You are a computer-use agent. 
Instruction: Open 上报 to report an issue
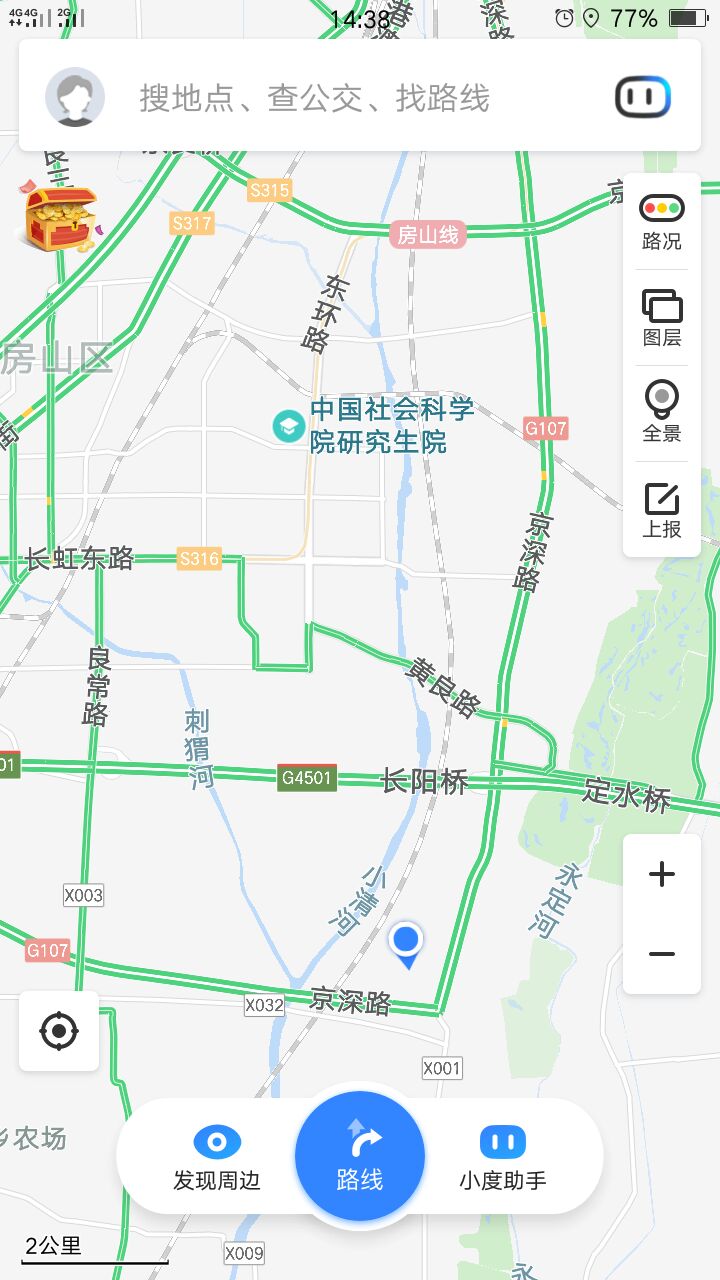click(662, 510)
